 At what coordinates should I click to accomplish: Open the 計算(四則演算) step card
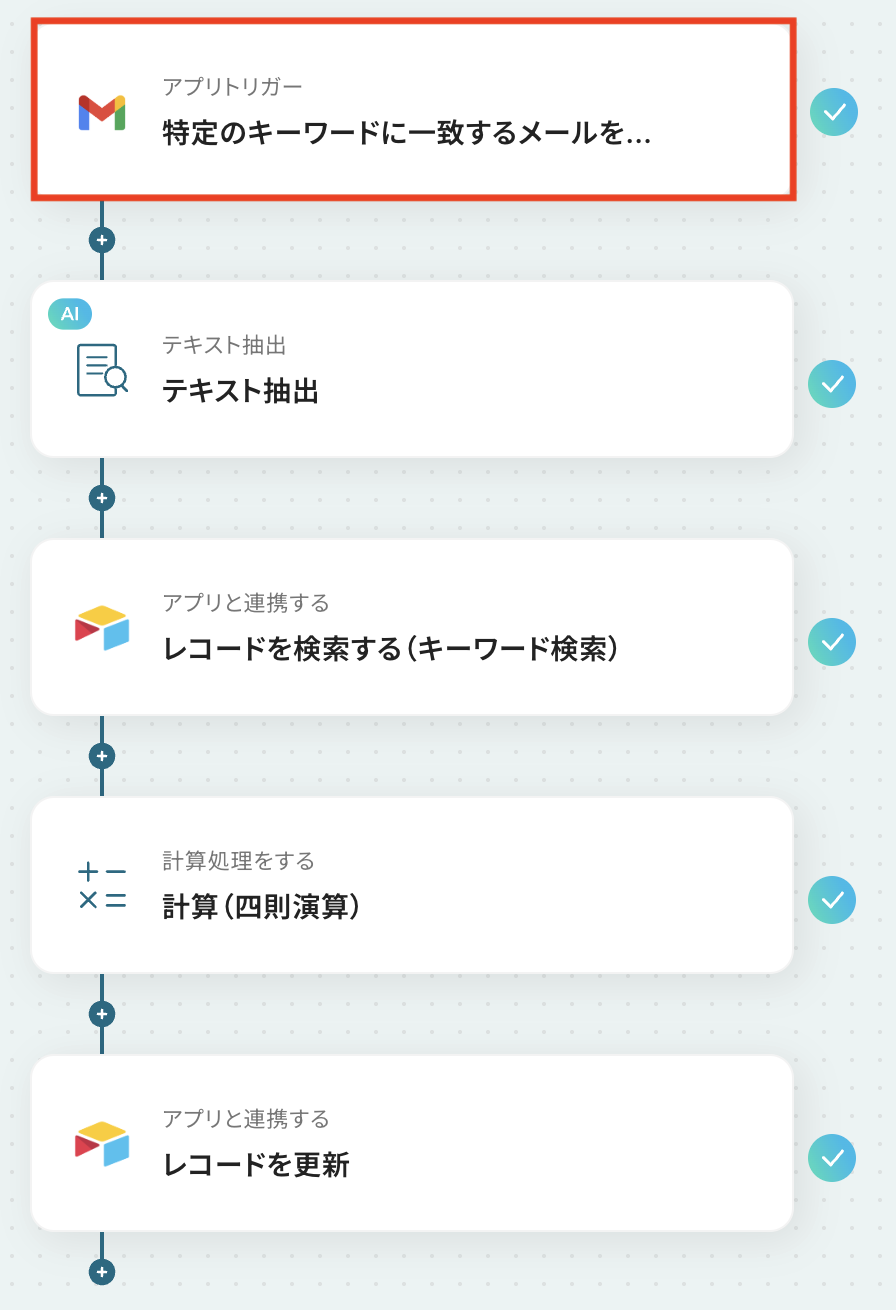pyautogui.click(x=412, y=885)
